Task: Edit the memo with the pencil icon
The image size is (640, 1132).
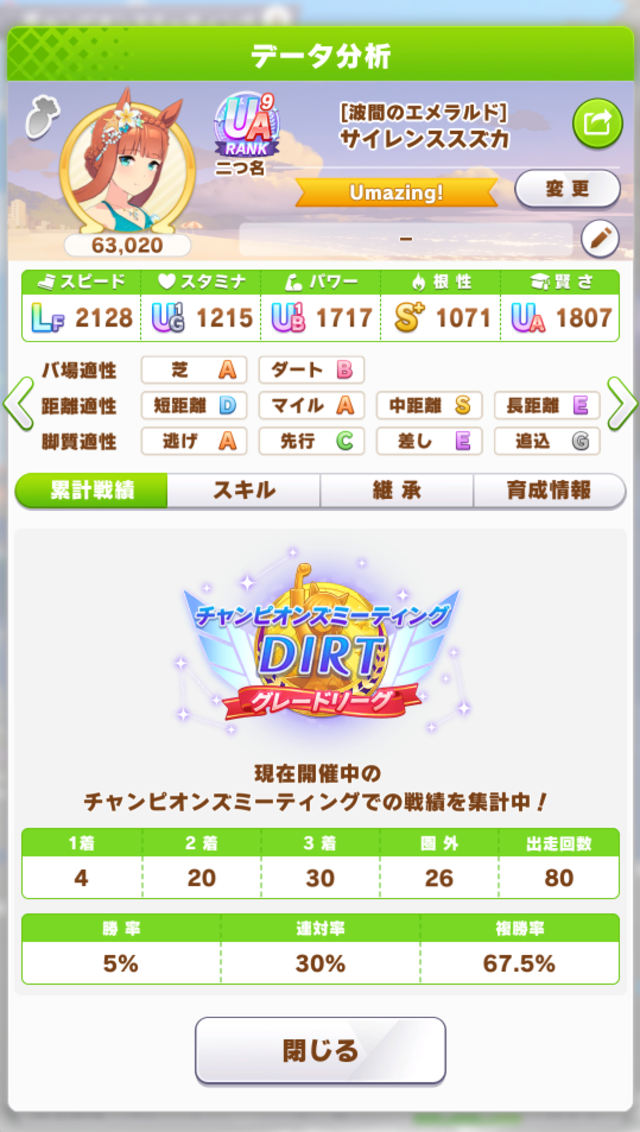Action: (600, 239)
